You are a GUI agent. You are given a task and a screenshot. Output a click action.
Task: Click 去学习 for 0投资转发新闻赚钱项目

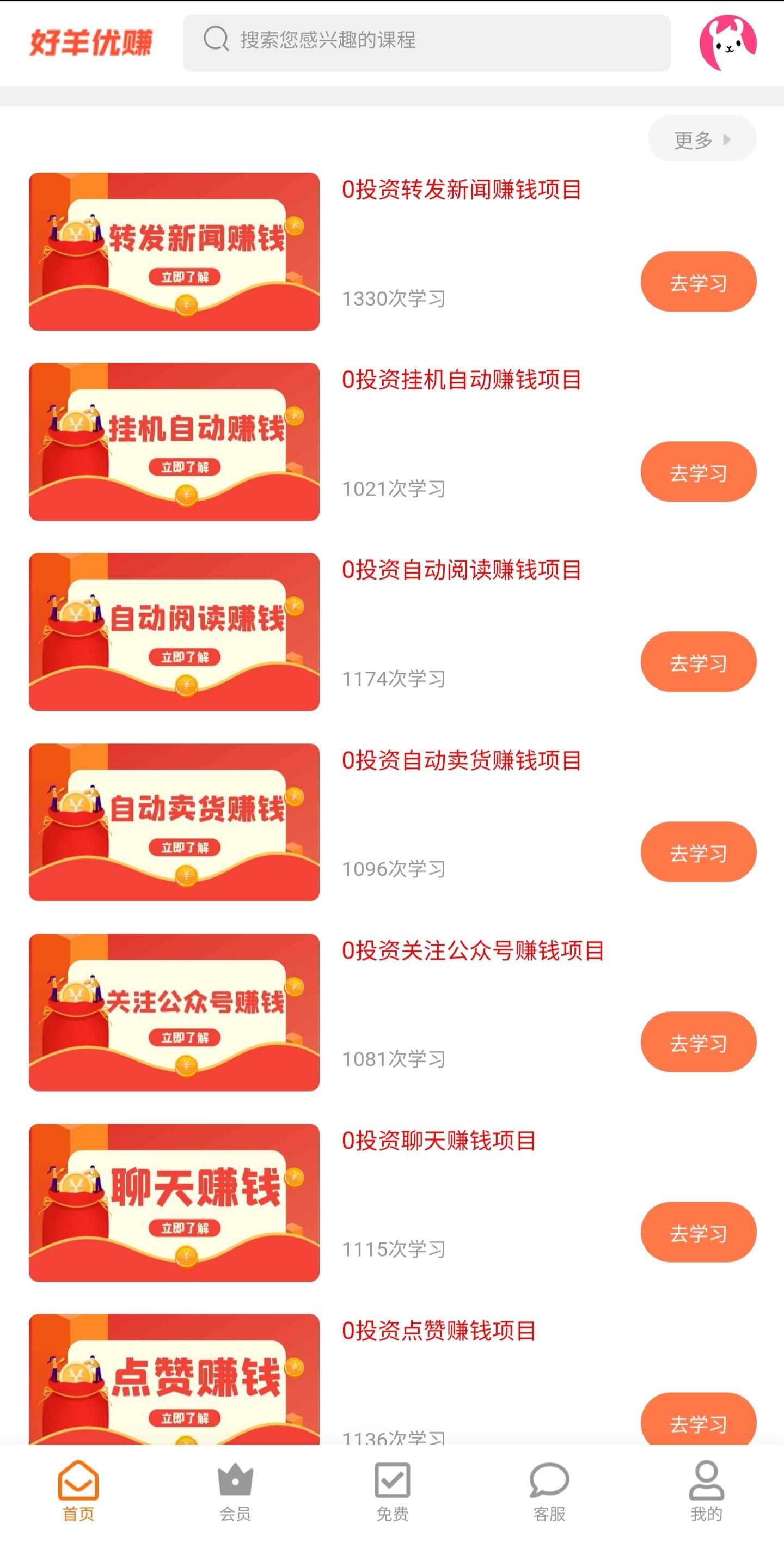click(698, 282)
